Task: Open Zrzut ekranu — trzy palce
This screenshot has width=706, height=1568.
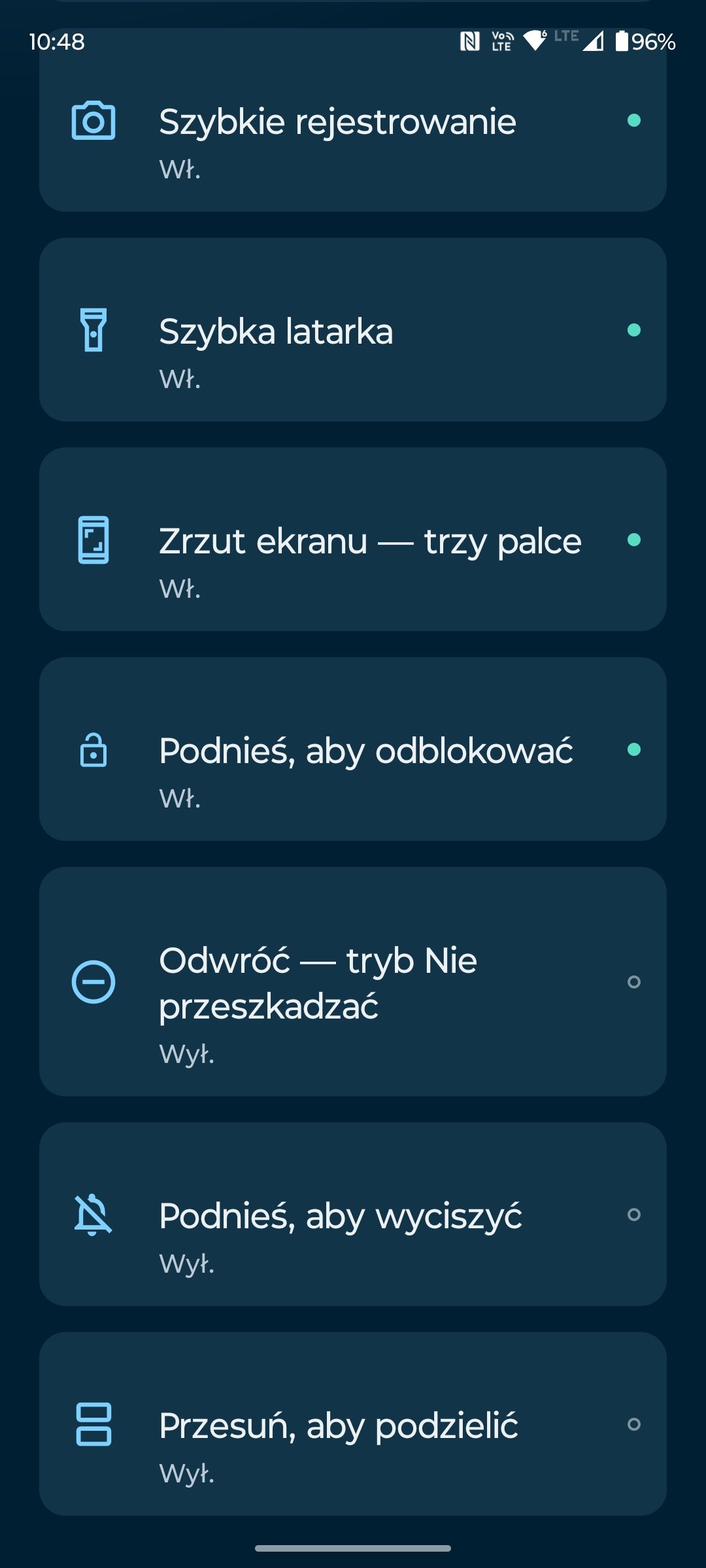Action: click(x=353, y=539)
